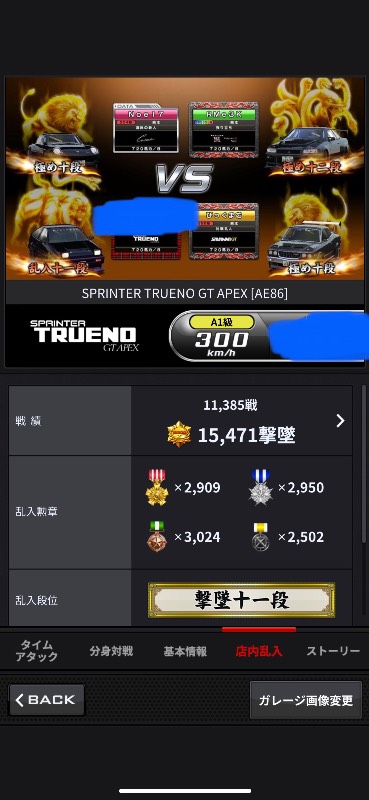Go to the ストーリー tab

[333, 651]
